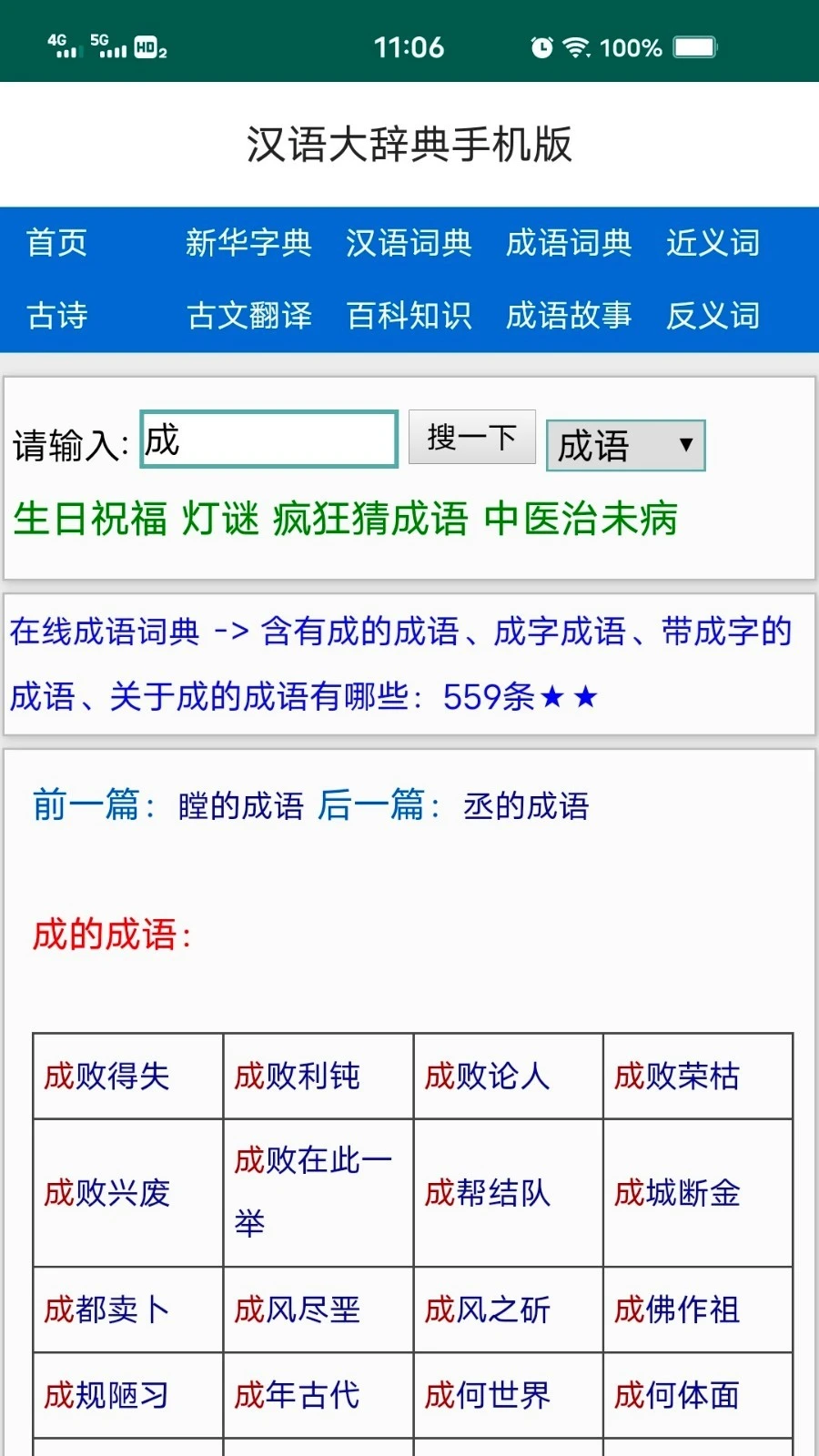Select the idiom 成败得失
Image resolution: width=819 pixels, height=1456 pixels.
(106, 1076)
